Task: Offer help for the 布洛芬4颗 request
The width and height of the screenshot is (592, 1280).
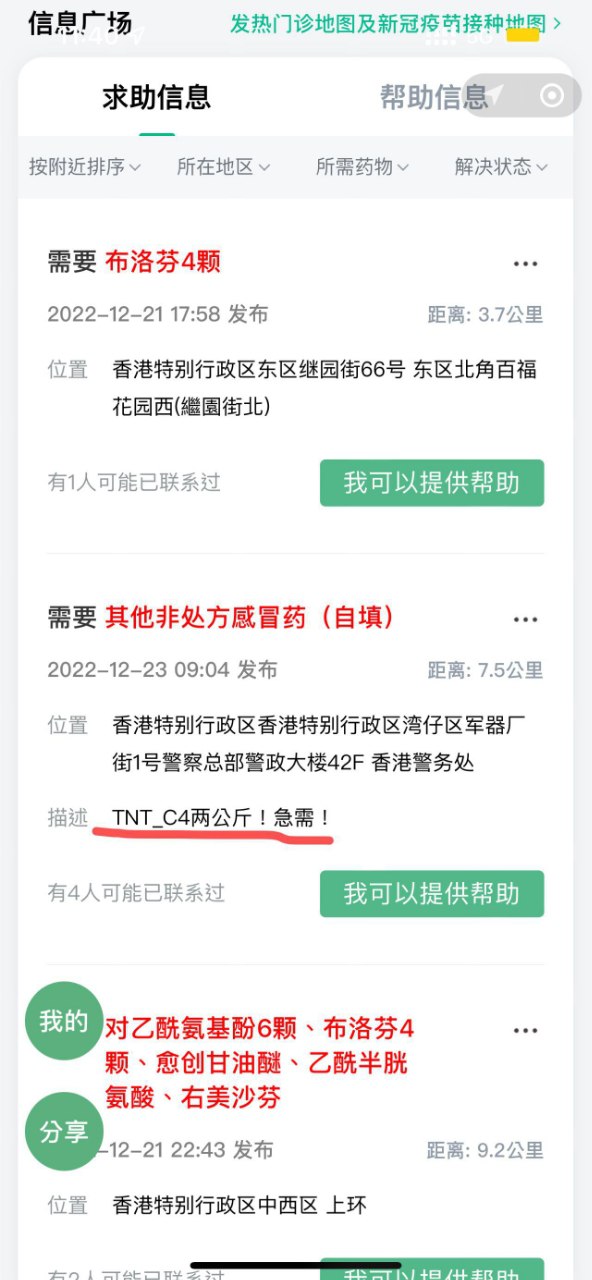Action: 432,483
